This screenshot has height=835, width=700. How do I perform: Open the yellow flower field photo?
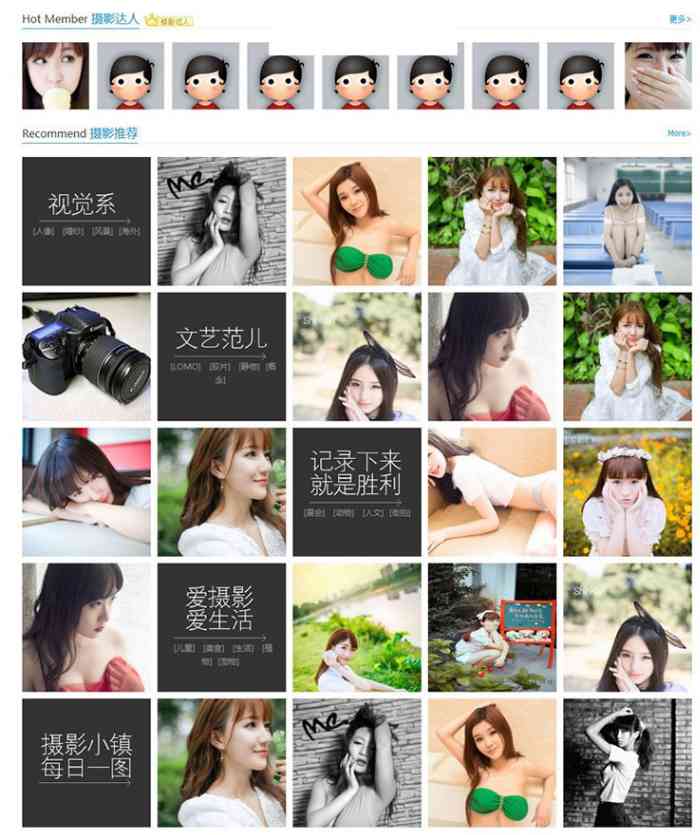627,492
